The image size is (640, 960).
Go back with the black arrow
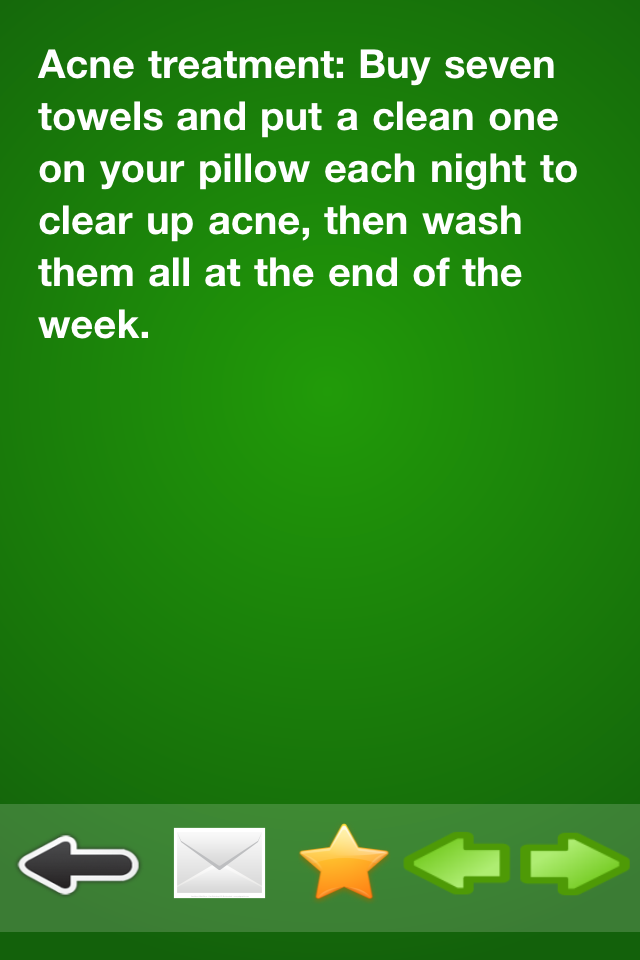(78, 864)
